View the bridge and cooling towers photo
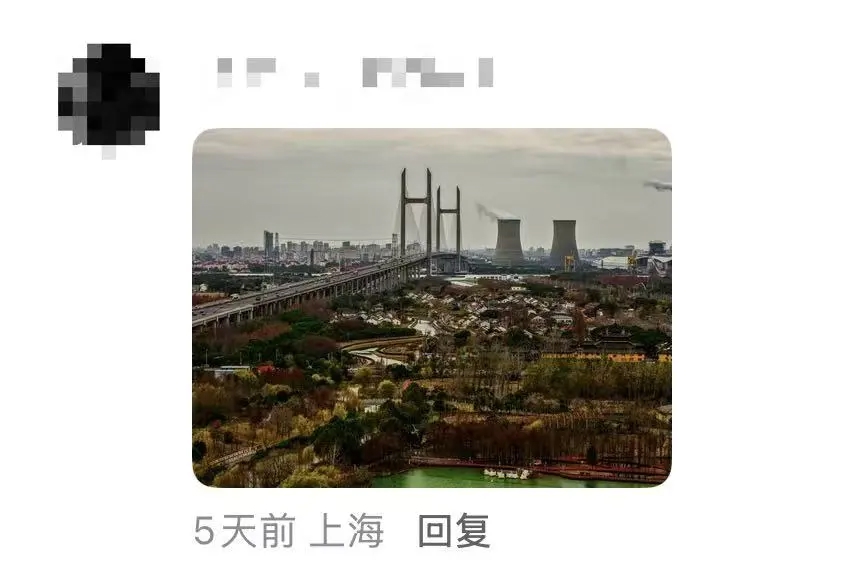 point(431,307)
